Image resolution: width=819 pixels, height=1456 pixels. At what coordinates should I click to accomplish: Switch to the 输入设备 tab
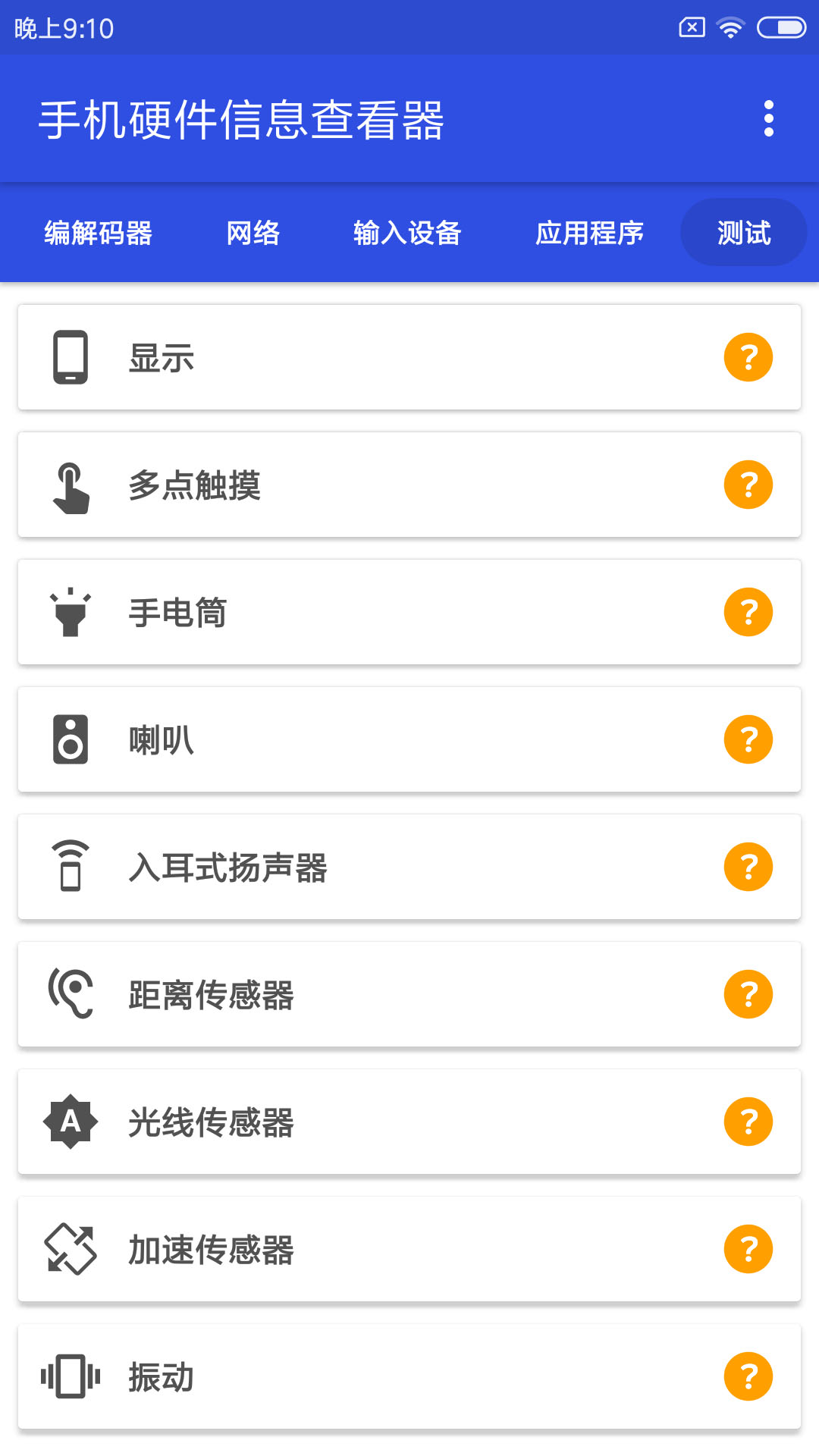tap(407, 233)
